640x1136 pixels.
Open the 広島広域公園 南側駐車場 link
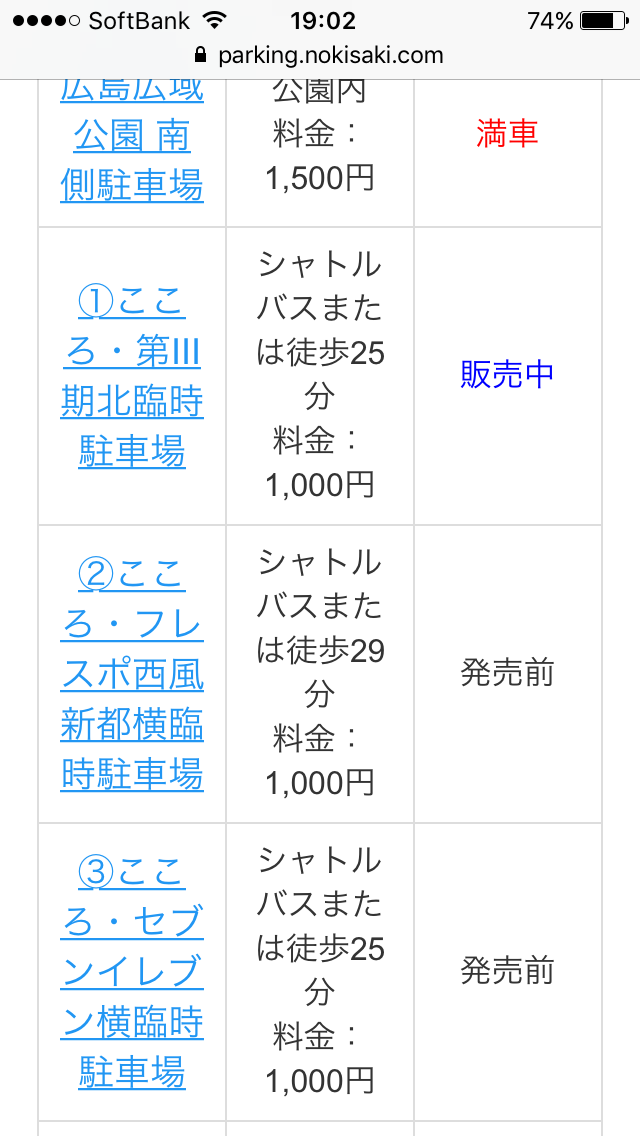point(132,139)
